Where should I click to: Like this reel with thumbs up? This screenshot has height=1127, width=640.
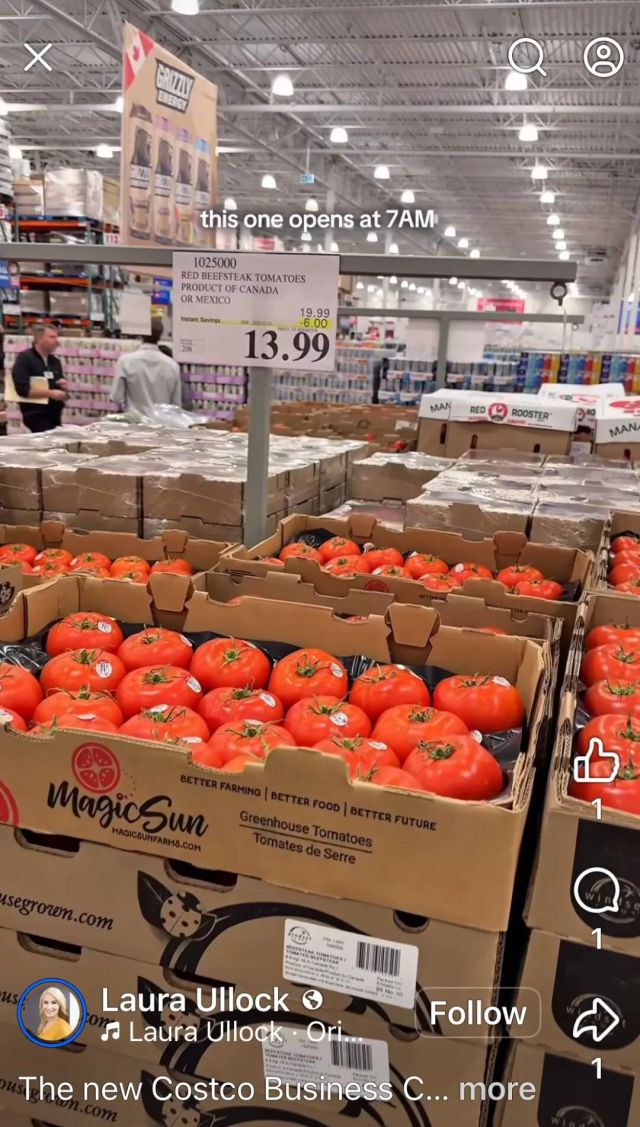coord(596,763)
